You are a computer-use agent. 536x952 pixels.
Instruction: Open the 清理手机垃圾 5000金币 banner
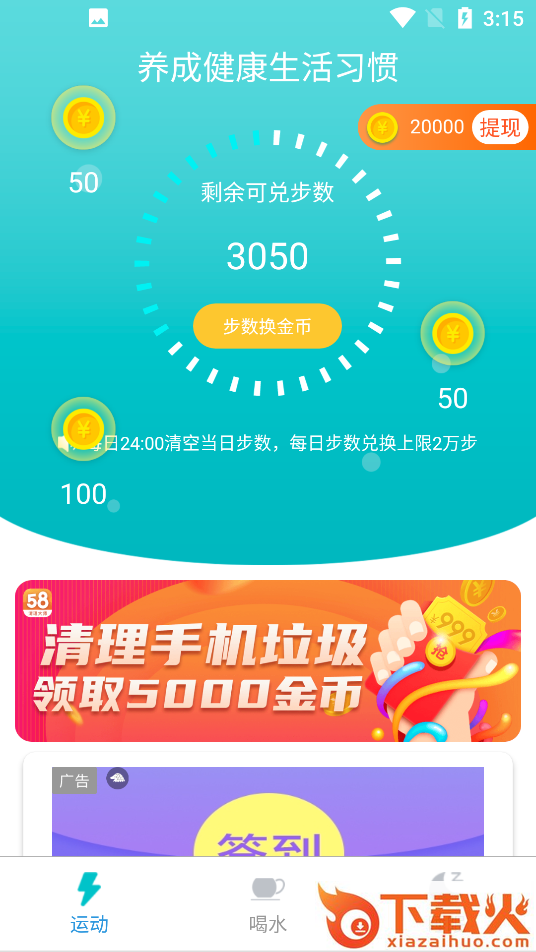tap(268, 661)
